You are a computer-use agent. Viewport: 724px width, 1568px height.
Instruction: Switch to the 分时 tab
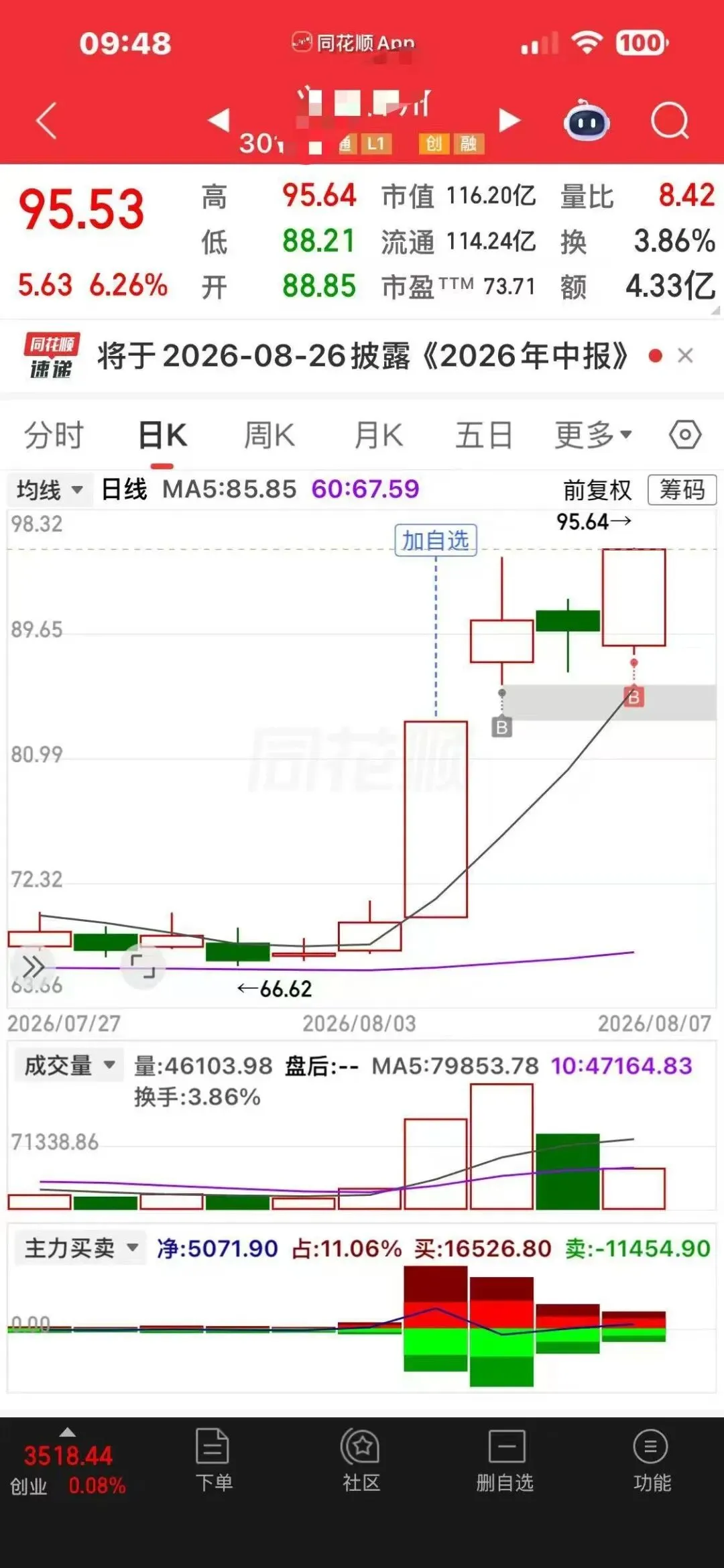pos(54,436)
